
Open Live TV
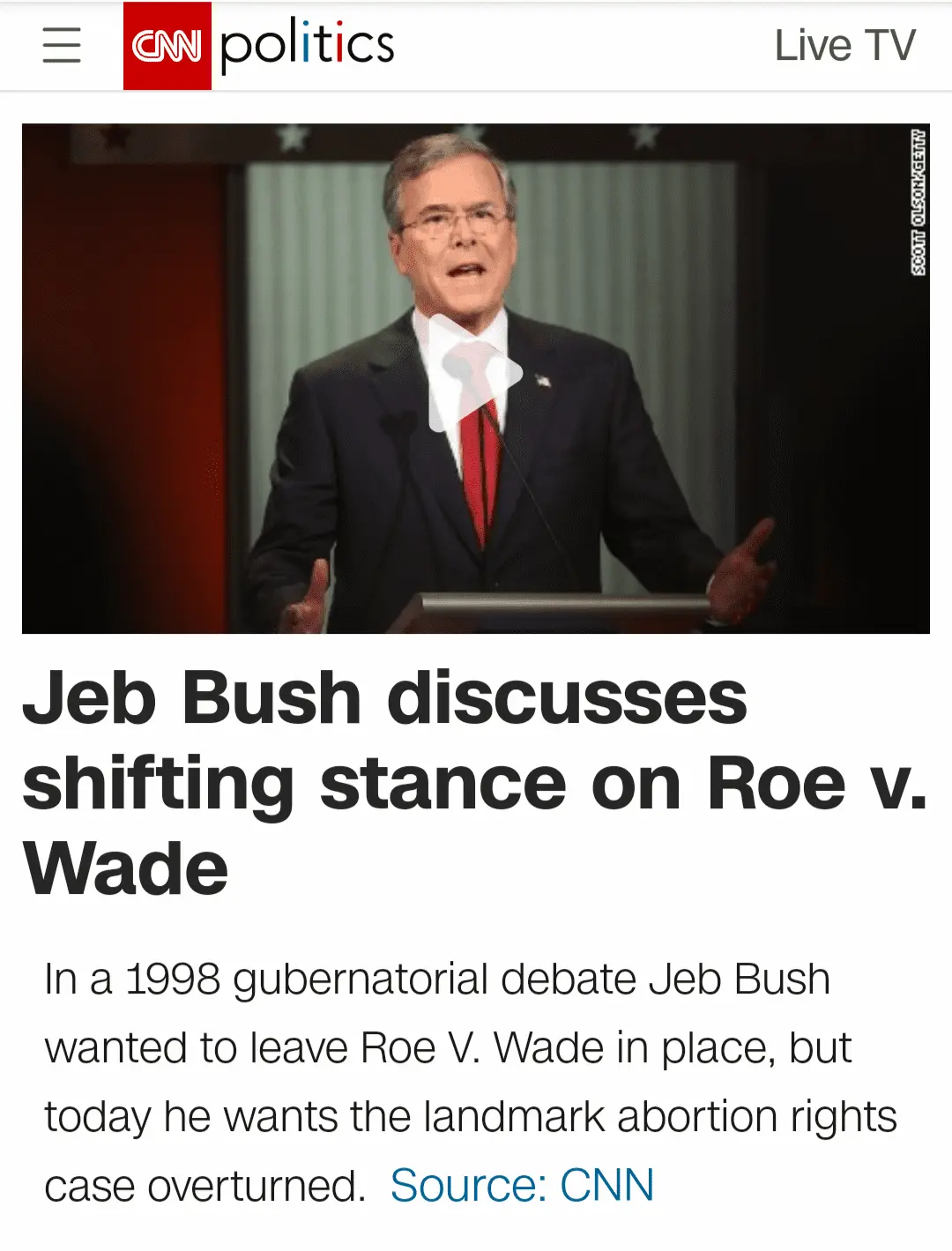point(844,46)
